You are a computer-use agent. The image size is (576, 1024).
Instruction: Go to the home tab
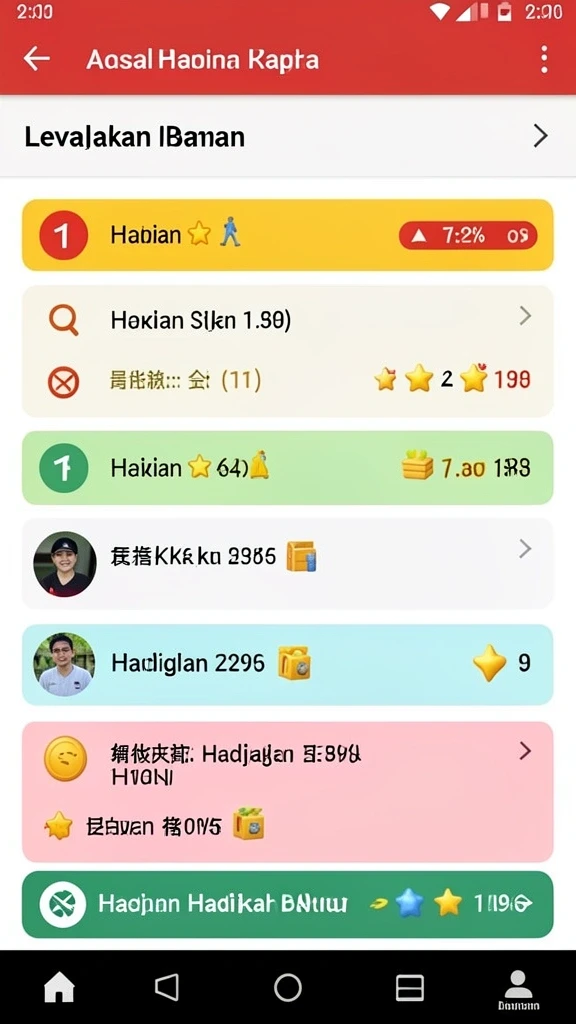point(59,987)
